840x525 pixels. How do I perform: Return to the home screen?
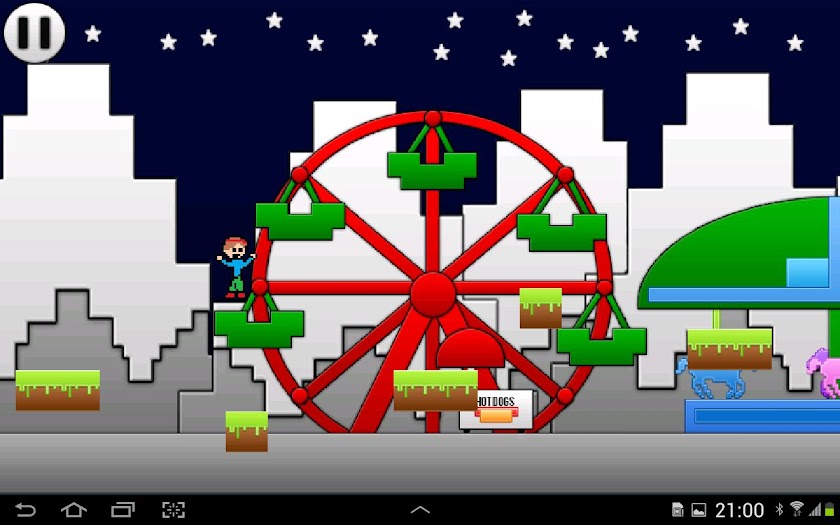[74, 510]
